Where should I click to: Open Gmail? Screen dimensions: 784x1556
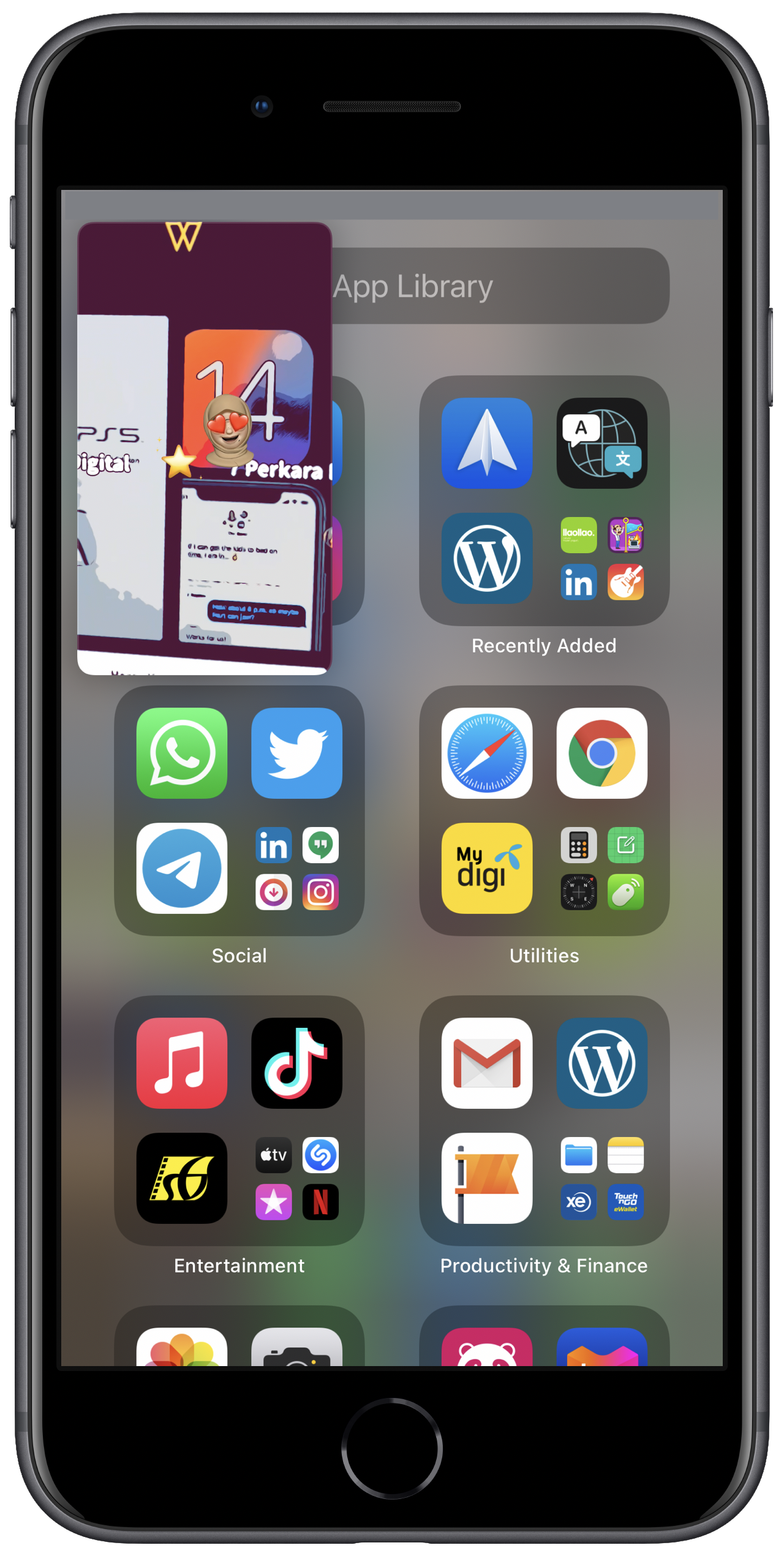click(x=487, y=1063)
